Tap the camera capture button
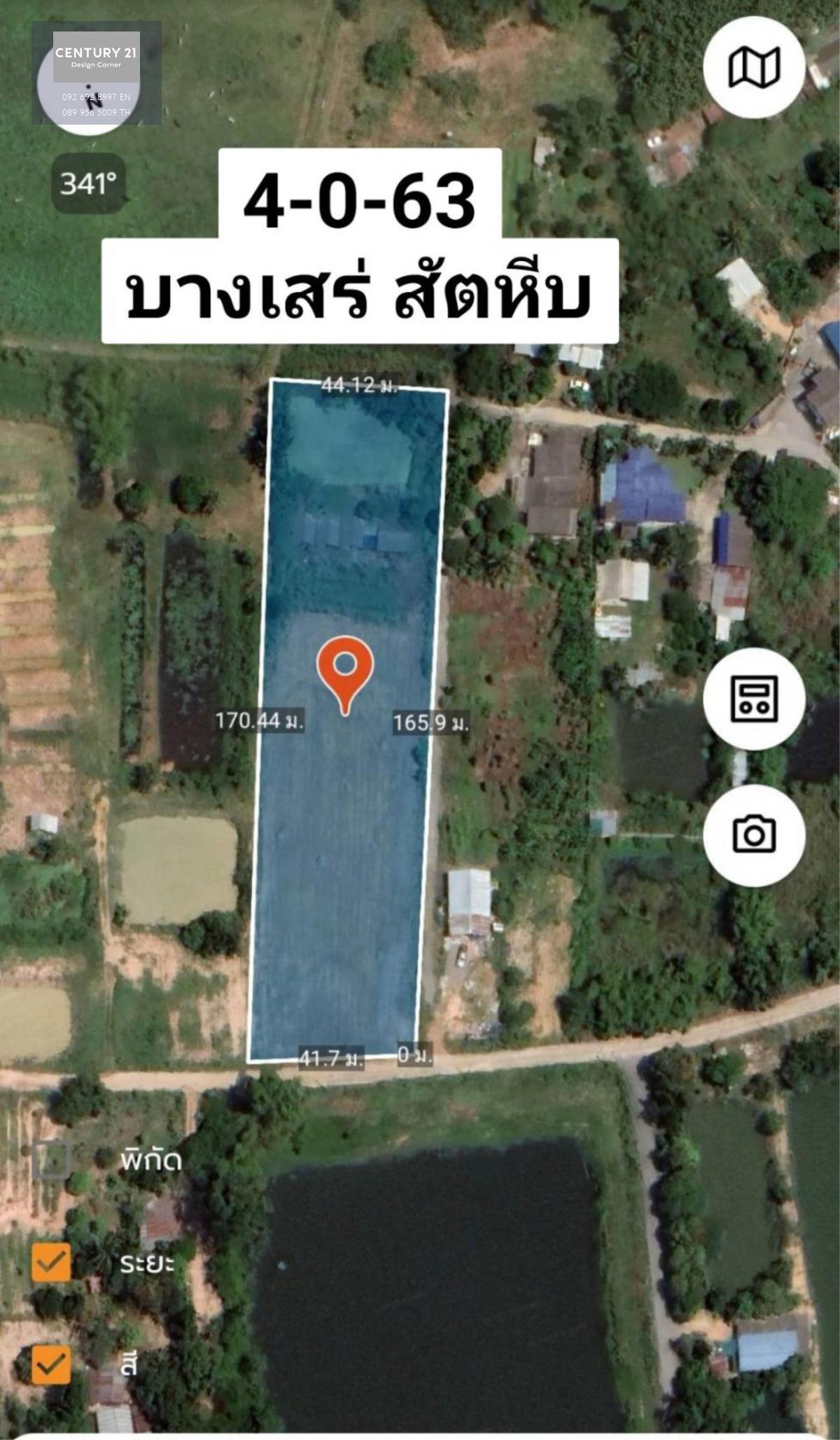840x1440 pixels. tap(754, 834)
